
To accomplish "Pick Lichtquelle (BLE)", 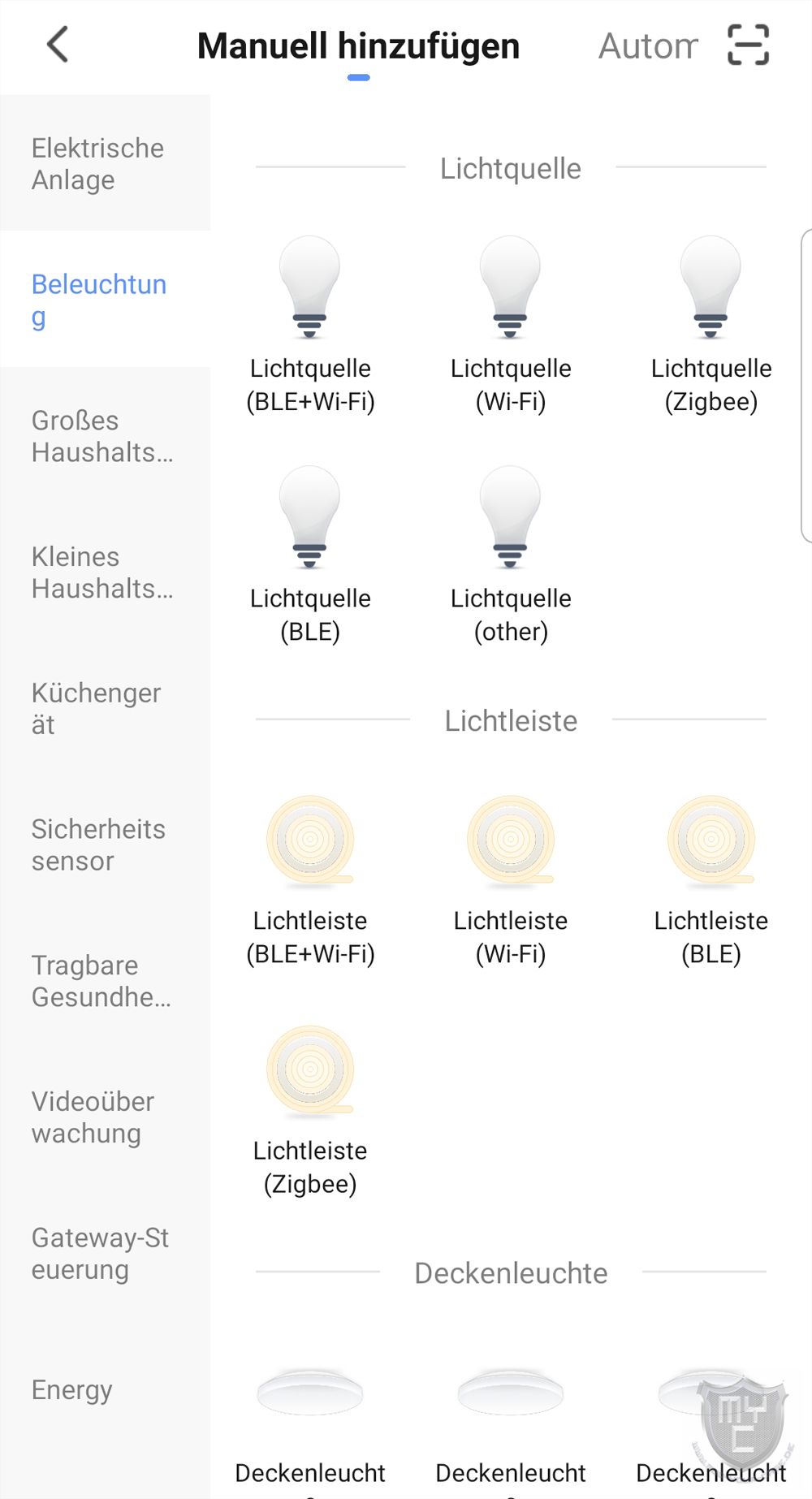I will pyautogui.click(x=310, y=556).
